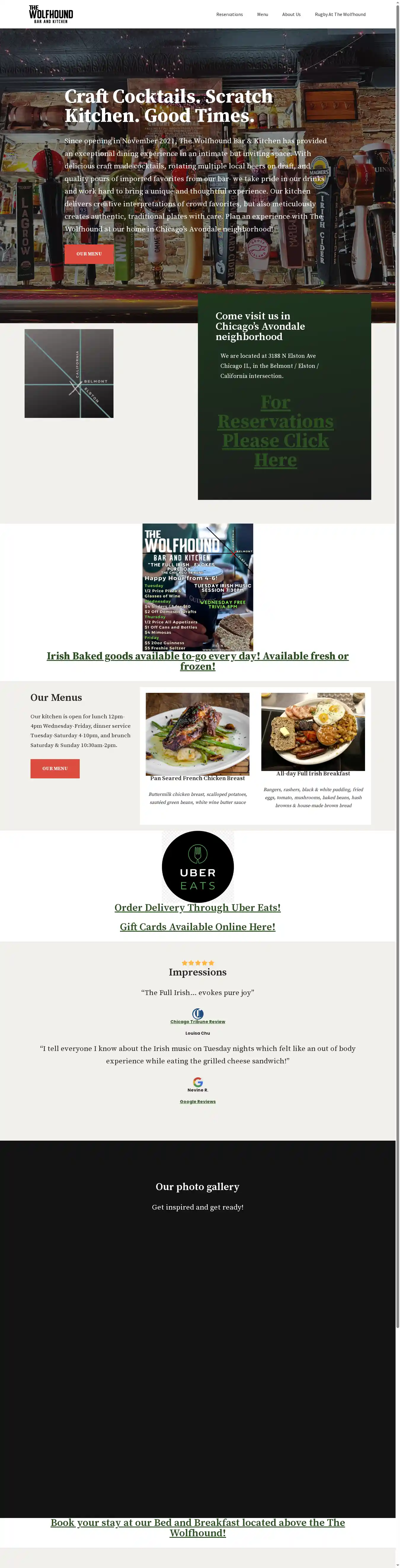Open the Menu nav link

pyautogui.click(x=262, y=14)
